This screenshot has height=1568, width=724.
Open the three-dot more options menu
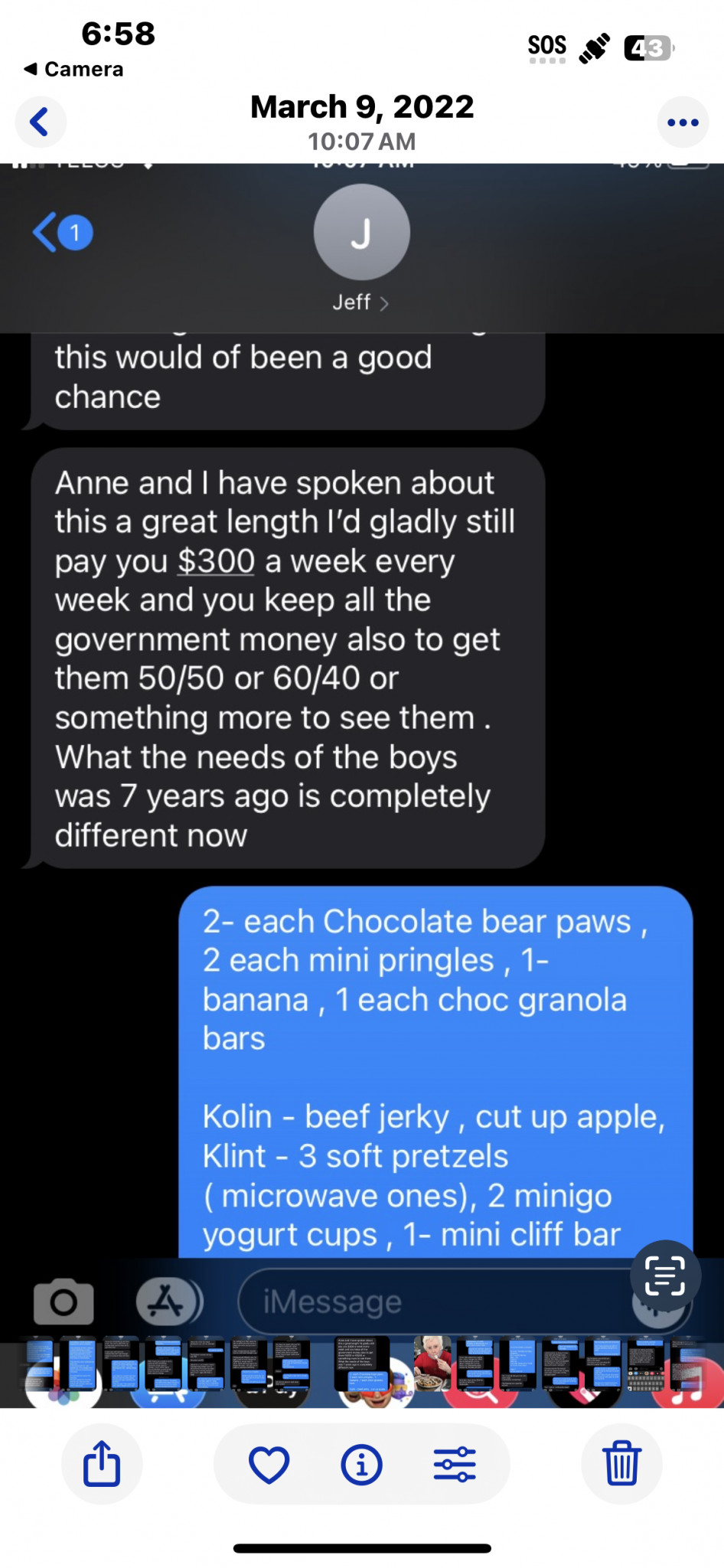pos(683,122)
